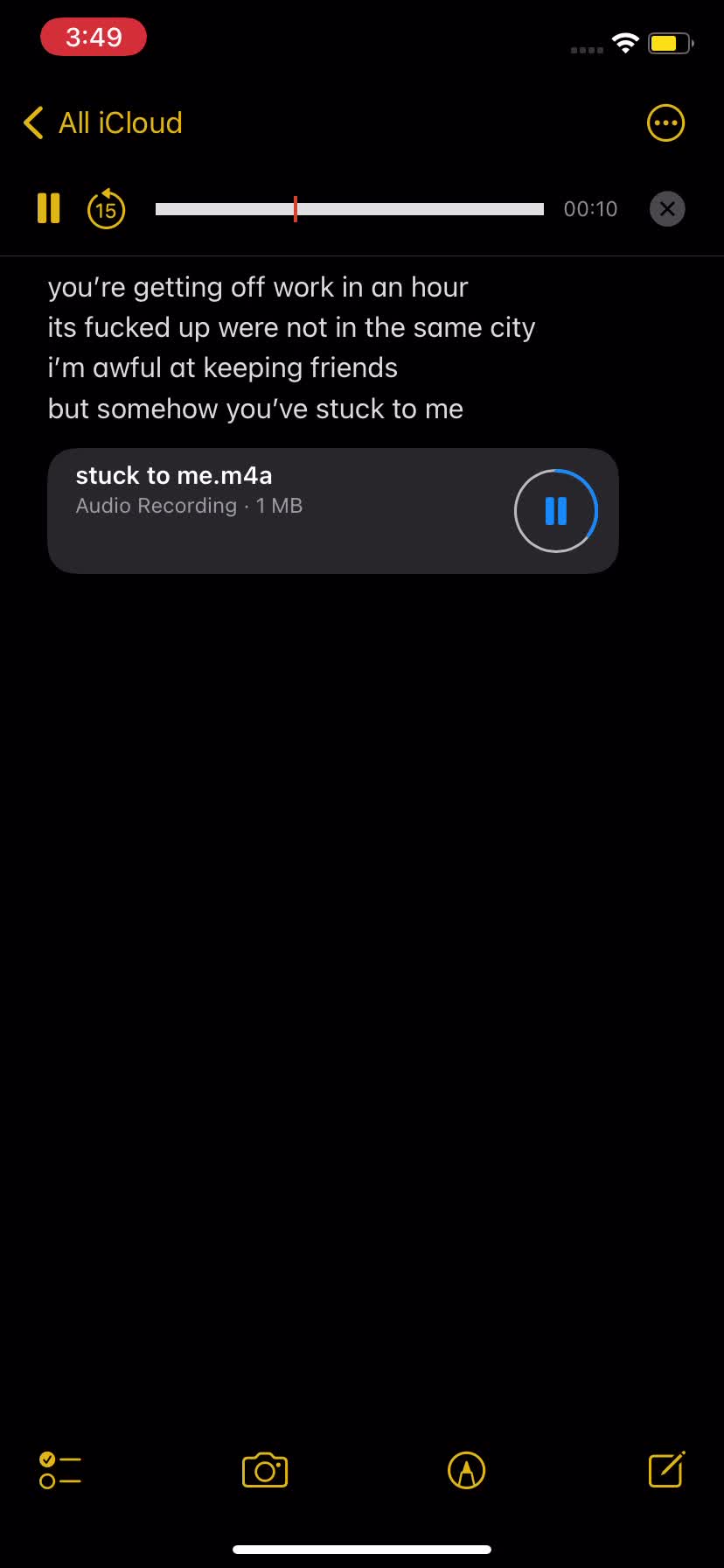
Task: Go back to All iCloud
Action: 103,122
